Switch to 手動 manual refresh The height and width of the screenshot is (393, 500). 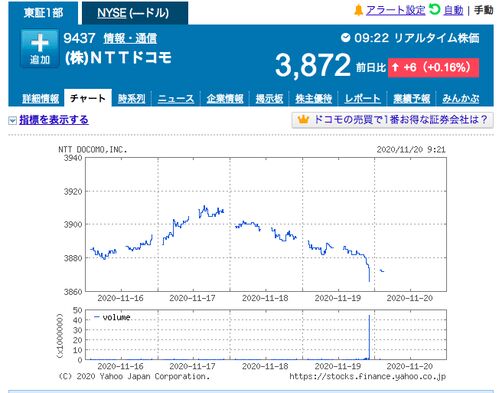483,10
